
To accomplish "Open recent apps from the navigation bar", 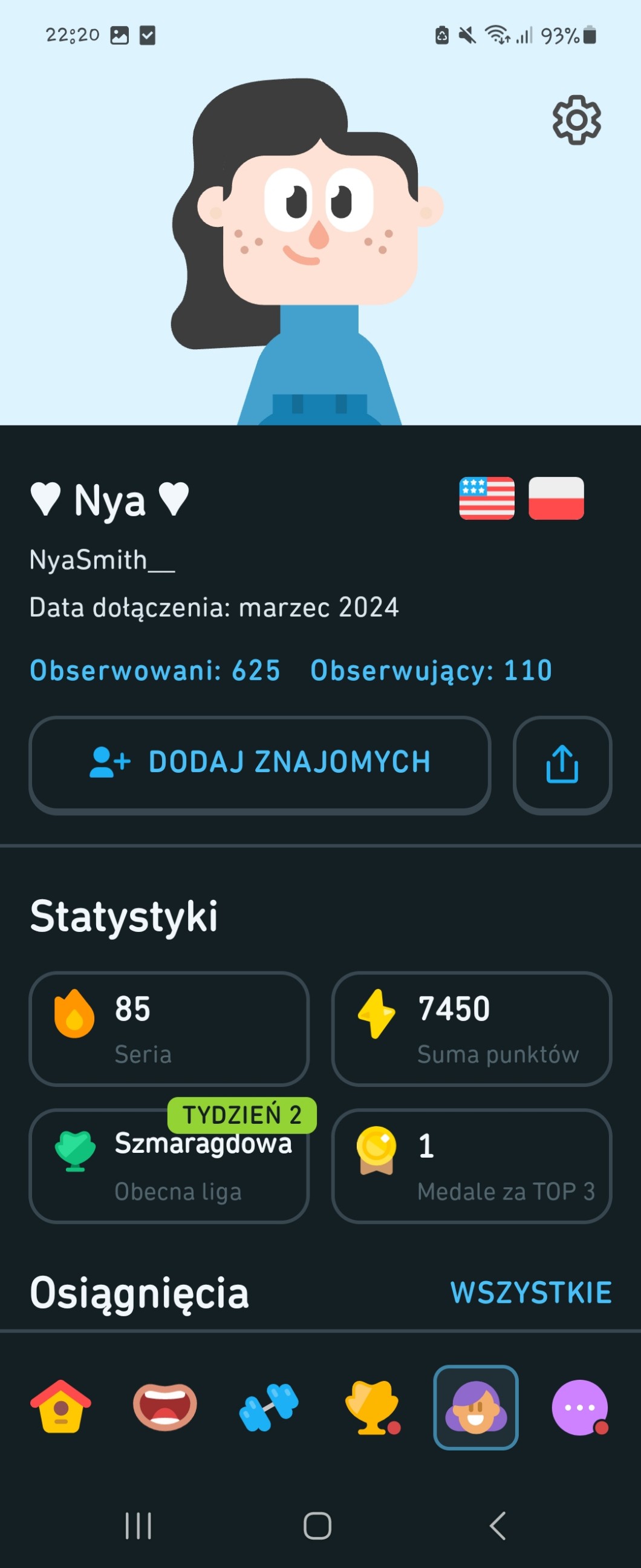I will coord(138,1526).
